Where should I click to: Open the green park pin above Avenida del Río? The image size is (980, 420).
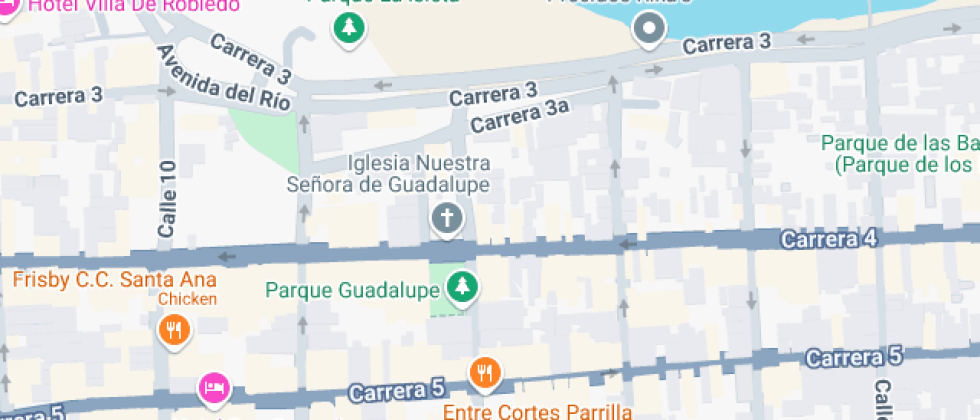349,28
